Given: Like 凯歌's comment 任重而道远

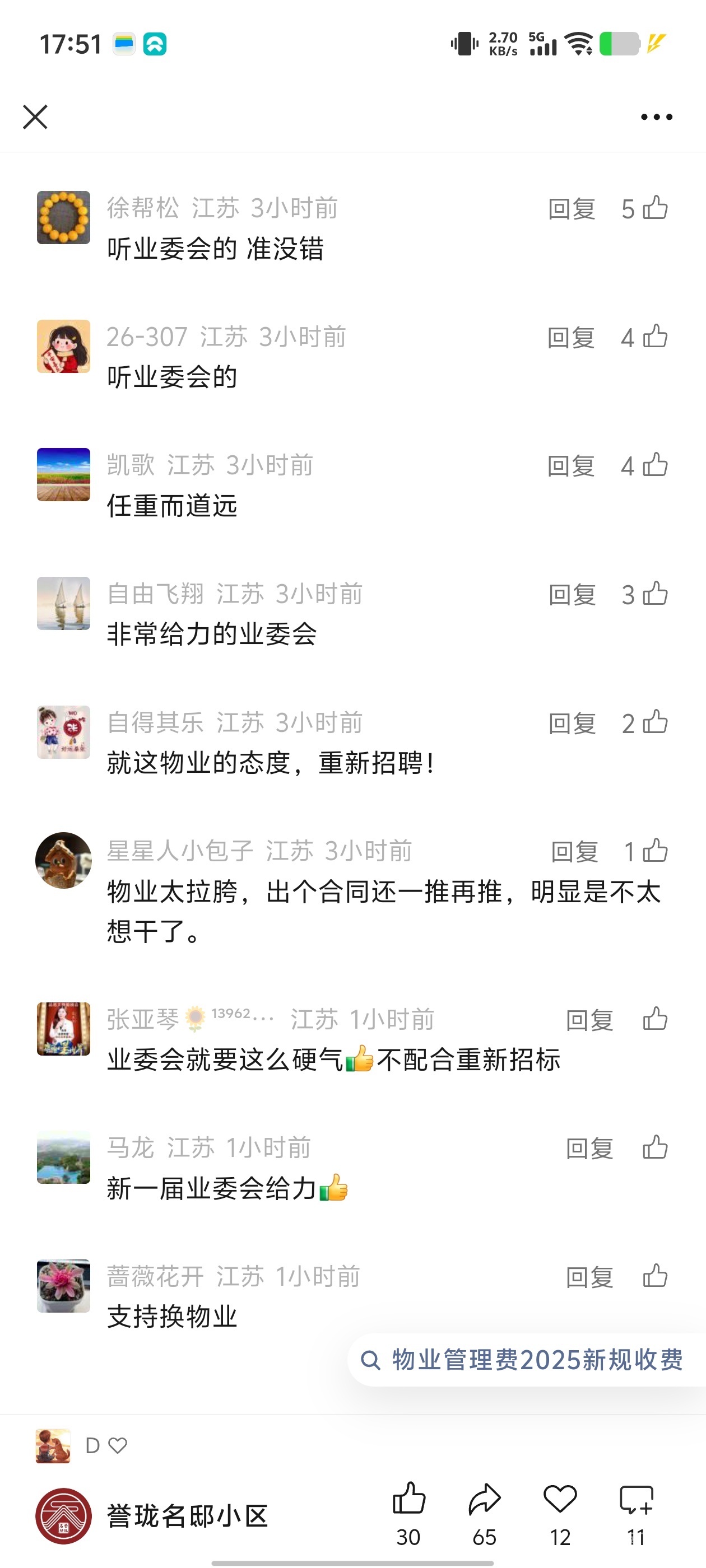Looking at the screenshot, I should tap(655, 466).
